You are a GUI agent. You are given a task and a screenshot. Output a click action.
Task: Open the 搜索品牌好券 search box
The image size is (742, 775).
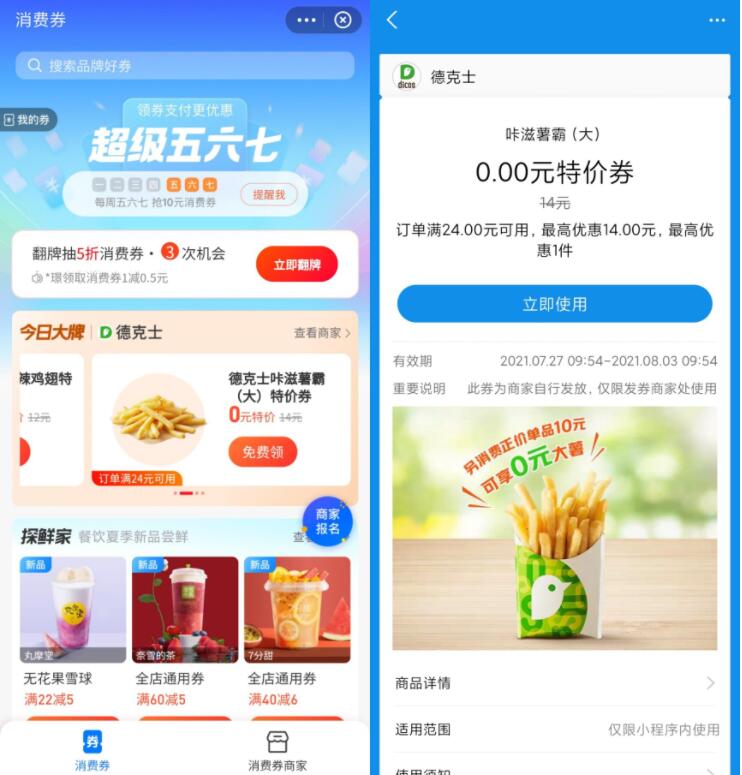185,66
